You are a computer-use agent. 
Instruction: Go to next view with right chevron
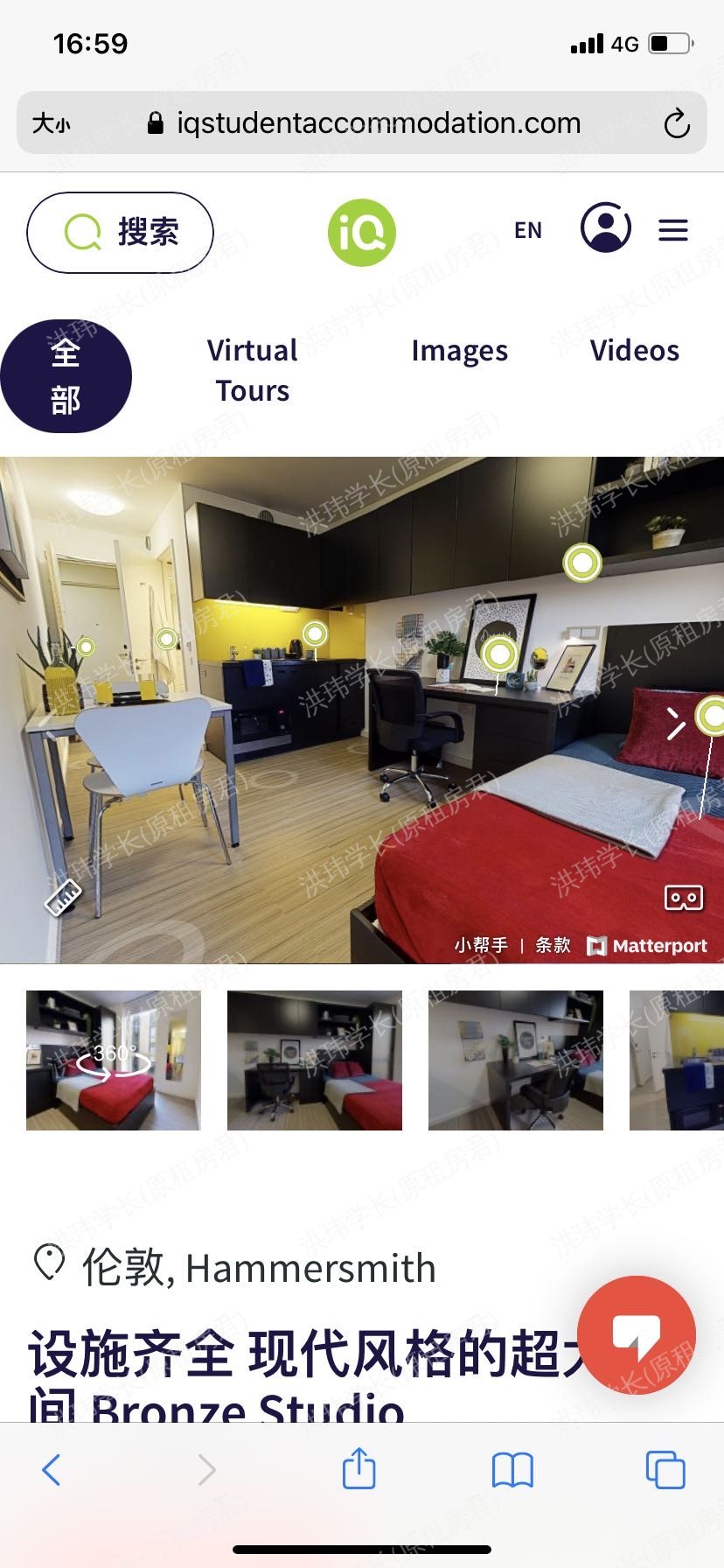coord(675,724)
